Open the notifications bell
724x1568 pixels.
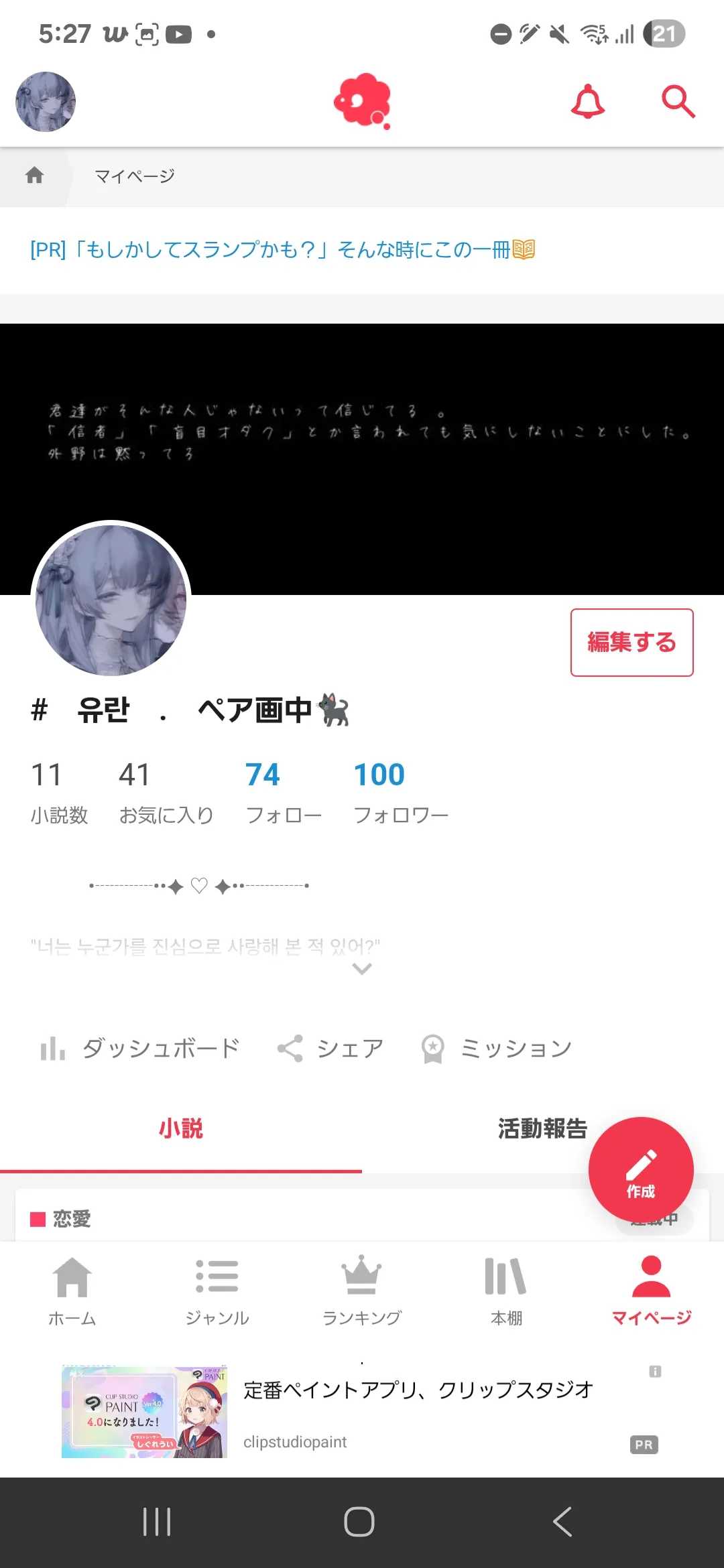[588, 102]
